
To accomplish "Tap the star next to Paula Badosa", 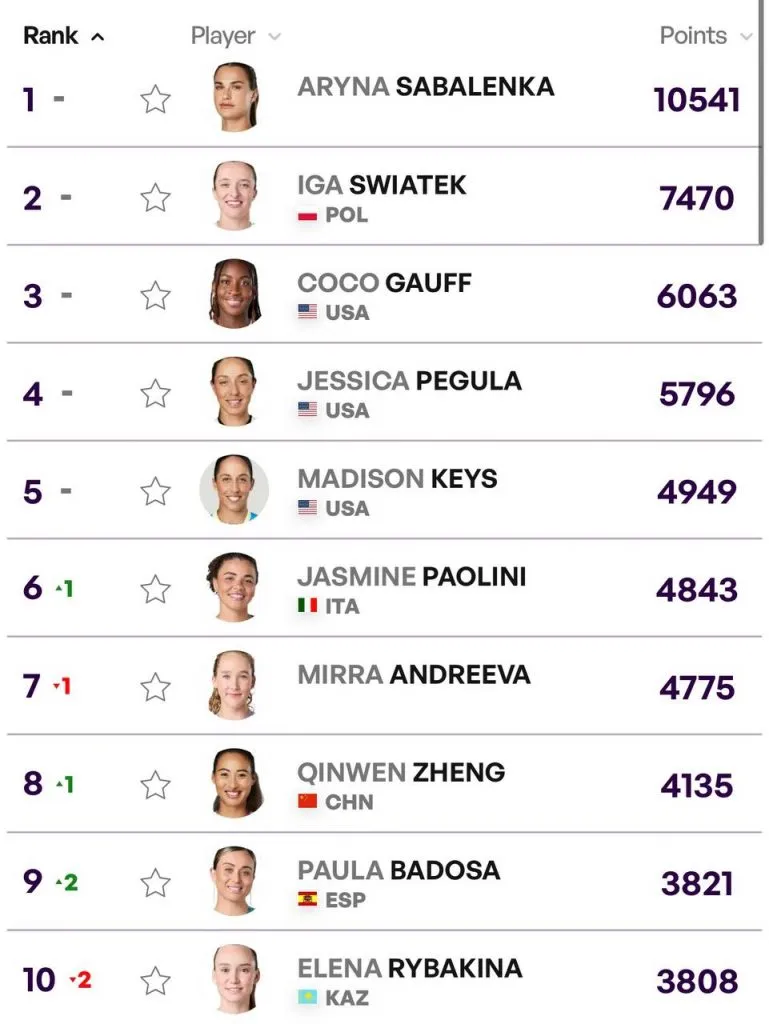I will coord(155,884).
